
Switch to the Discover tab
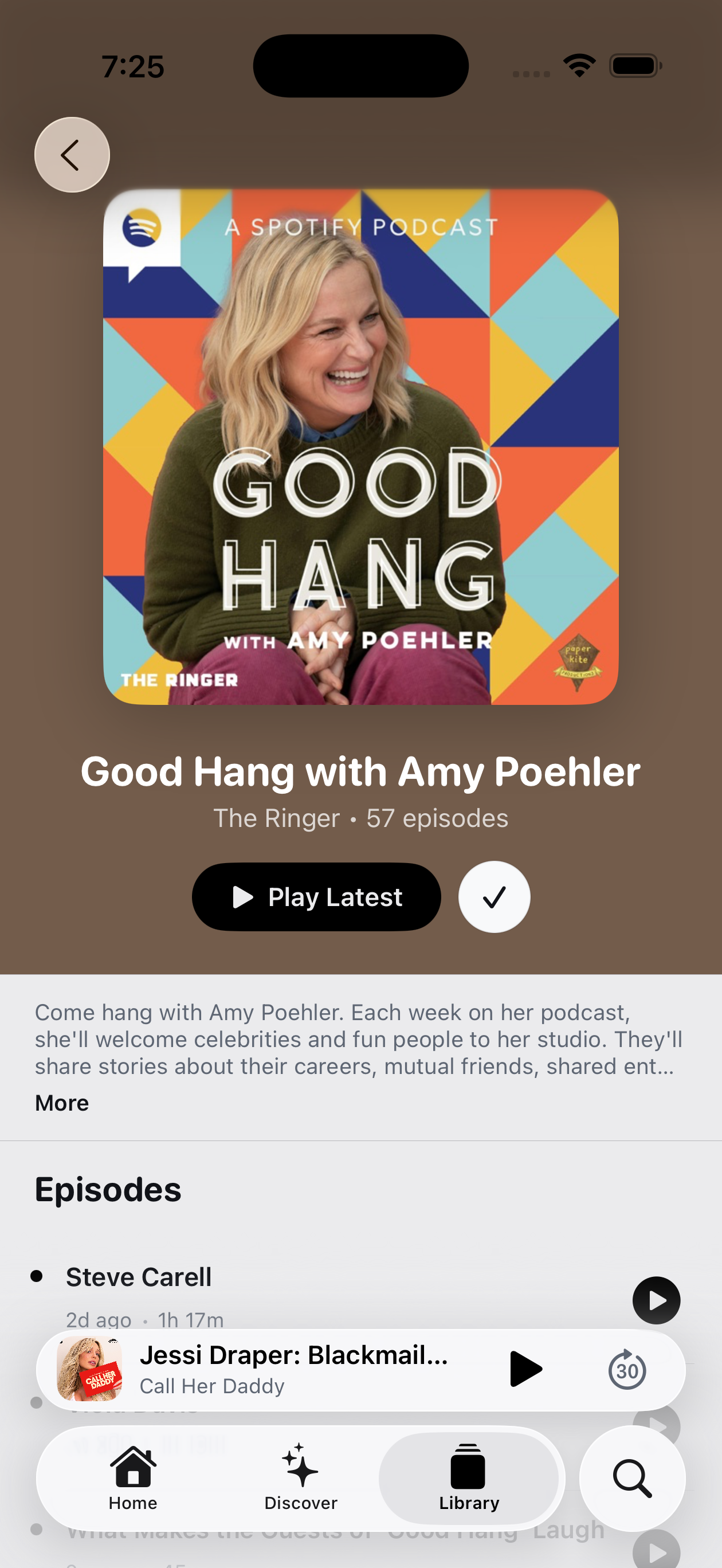[300, 1478]
